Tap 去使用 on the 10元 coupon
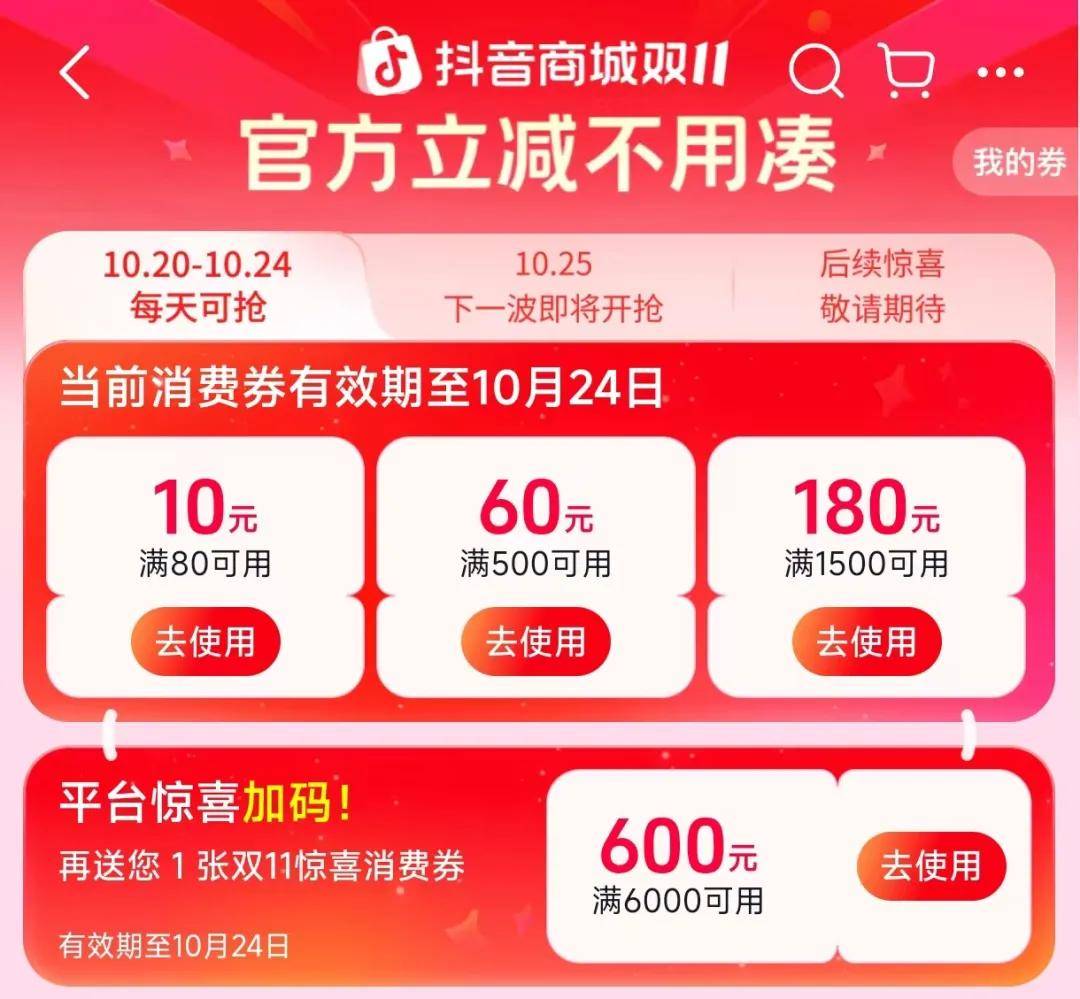Screen dimensions: 1080x999 [204, 641]
